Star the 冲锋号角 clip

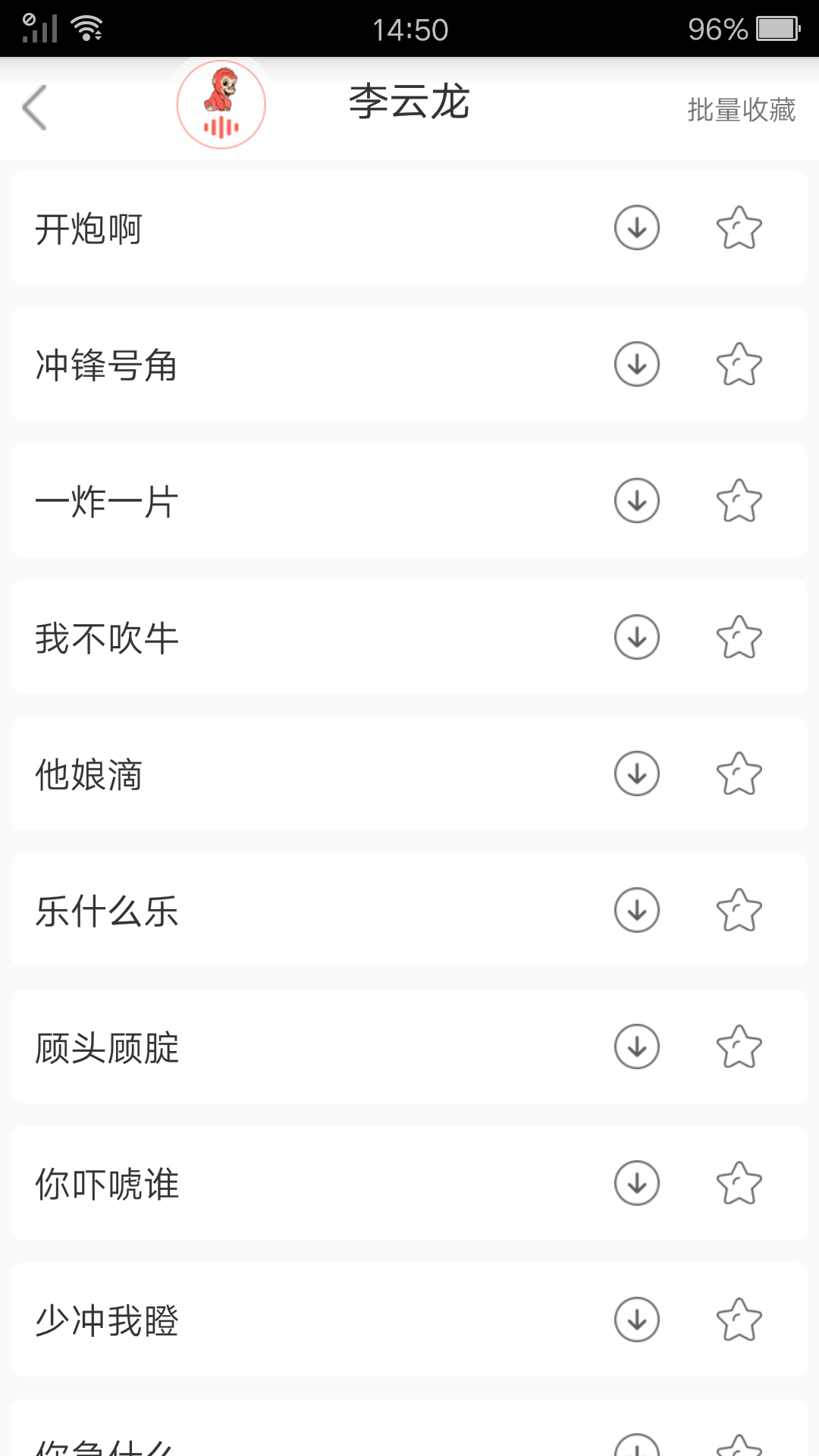point(739,365)
